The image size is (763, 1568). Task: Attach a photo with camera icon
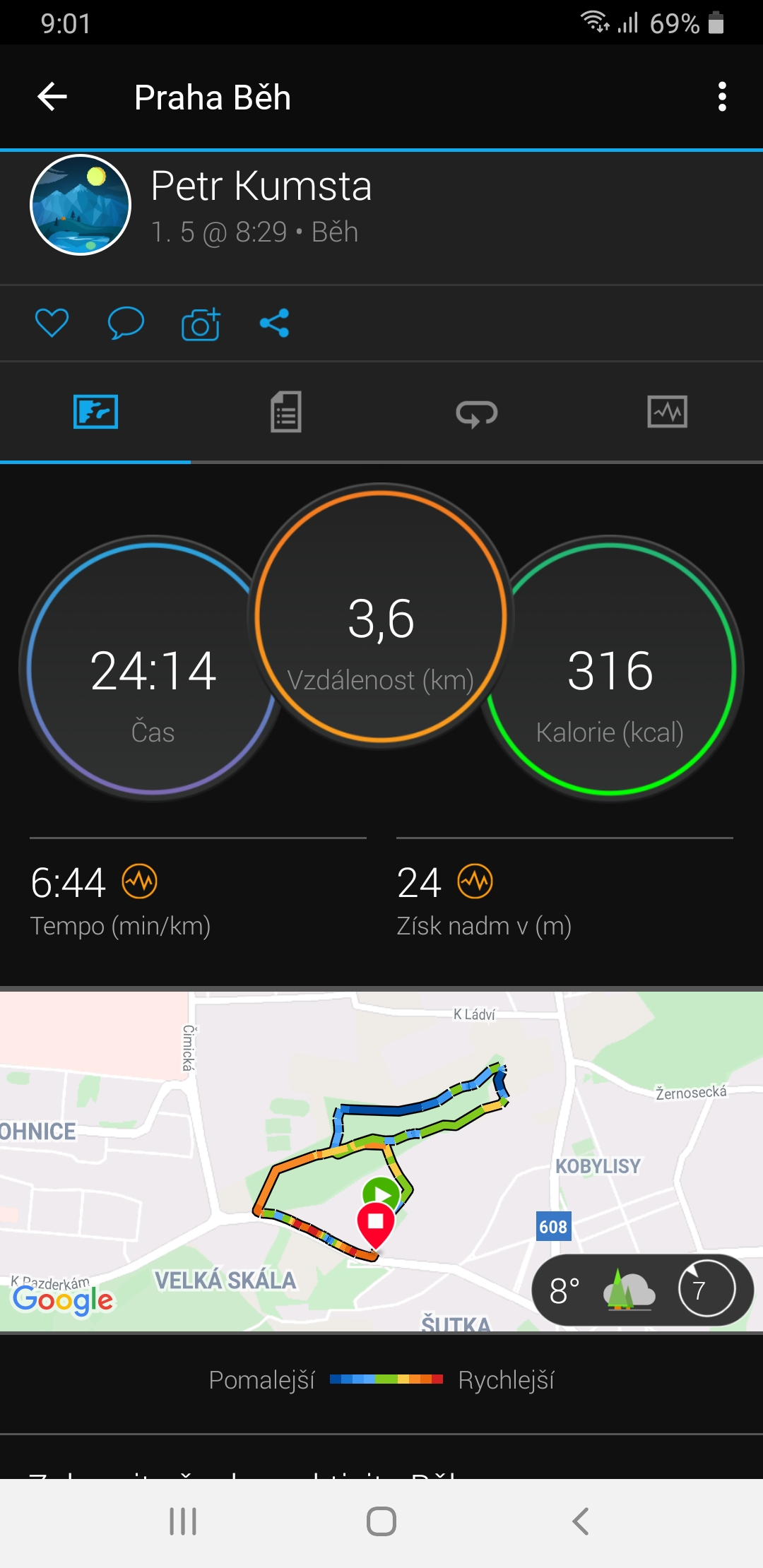[x=201, y=323]
